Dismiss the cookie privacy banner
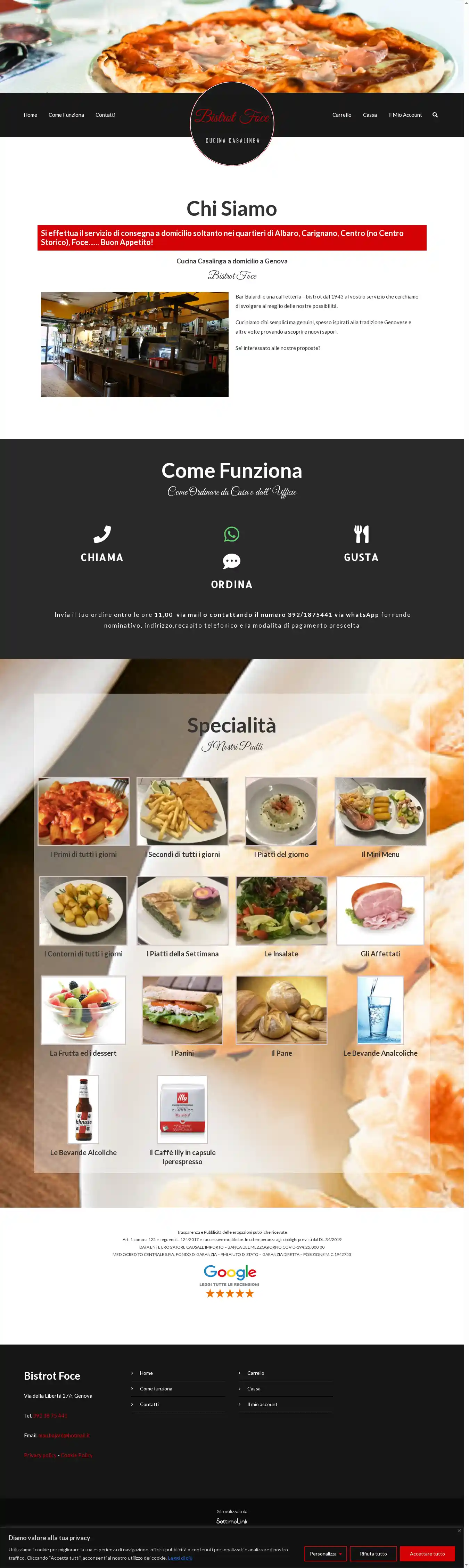The width and height of the screenshot is (469, 1568). tap(459, 1530)
